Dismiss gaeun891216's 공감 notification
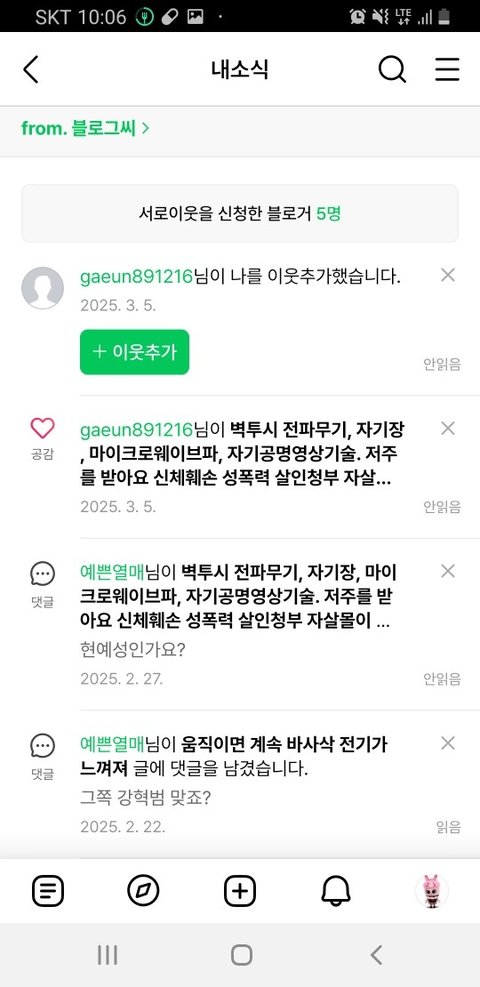Image resolution: width=480 pixels, height=987 pixels. pos(447,428)
